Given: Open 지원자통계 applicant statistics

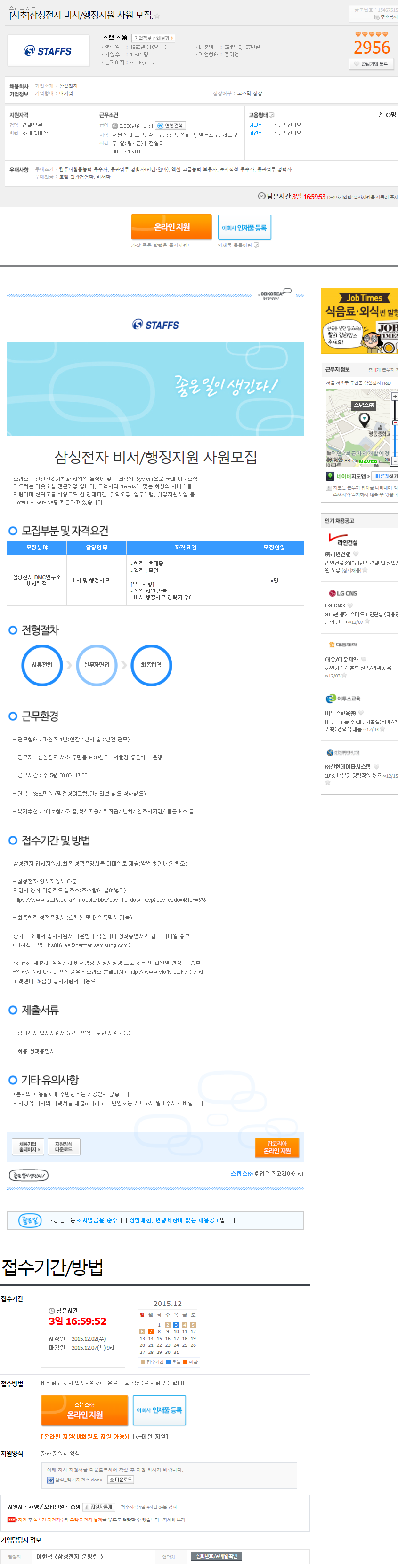Looking at the screenshot, I should pos(99,1506).
